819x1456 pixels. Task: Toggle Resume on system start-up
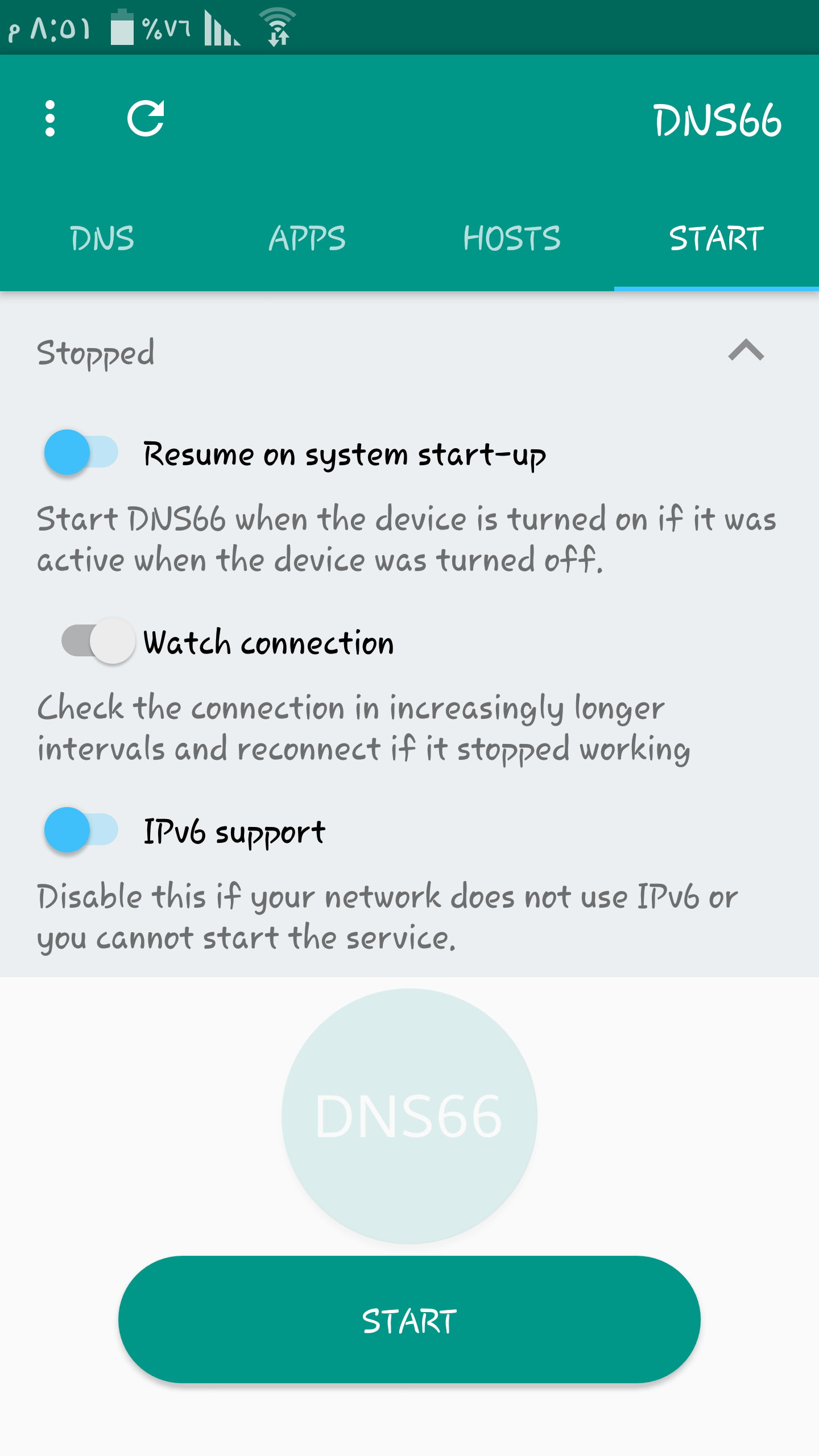pos(81,453)
